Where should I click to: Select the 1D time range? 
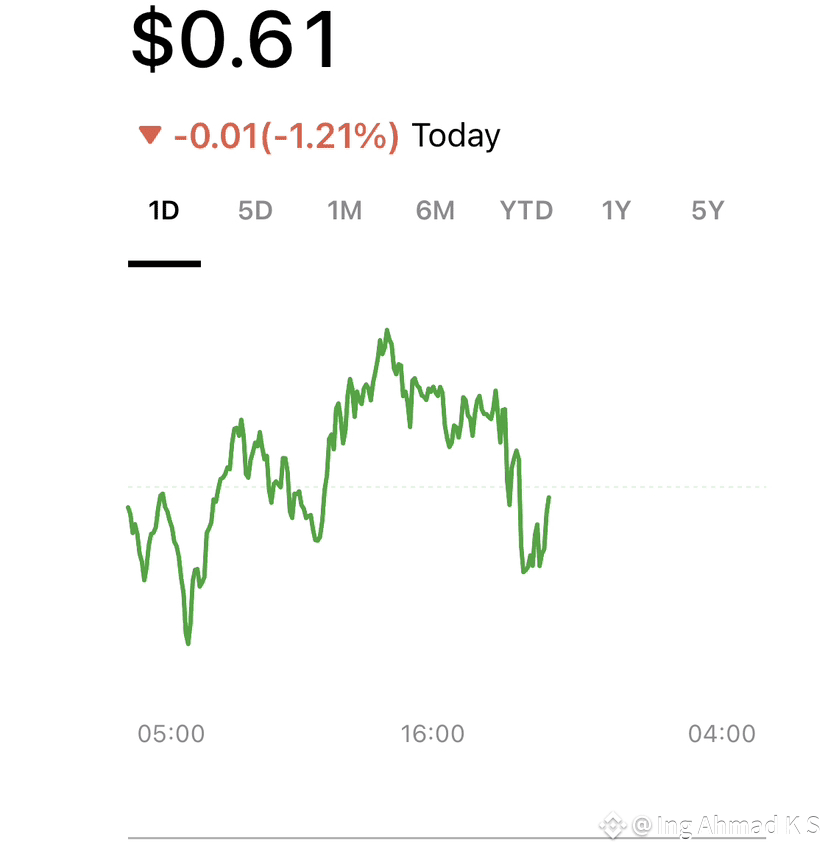164,211
